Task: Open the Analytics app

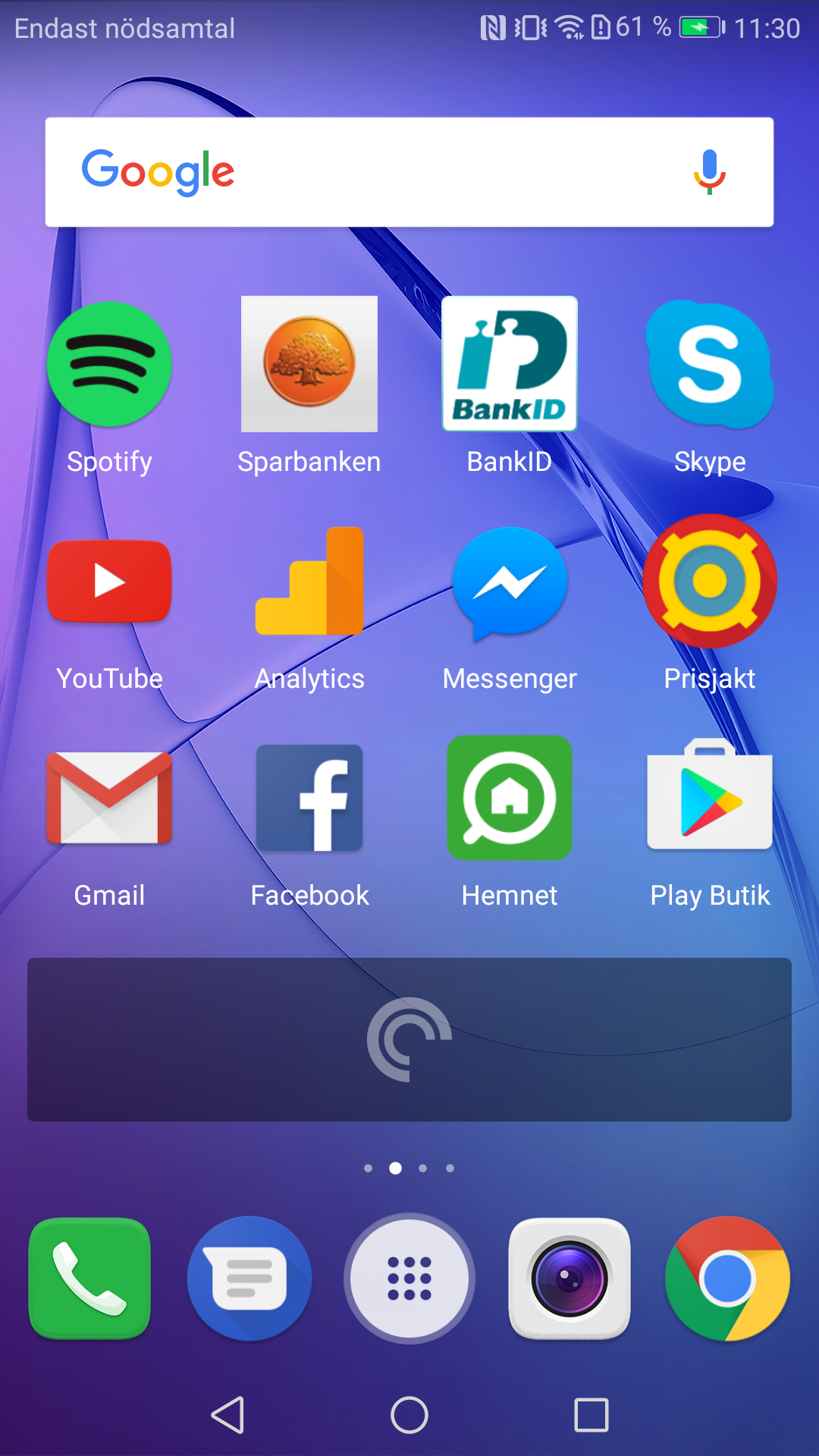Action: pyautogui.click(x=309, y=582)
